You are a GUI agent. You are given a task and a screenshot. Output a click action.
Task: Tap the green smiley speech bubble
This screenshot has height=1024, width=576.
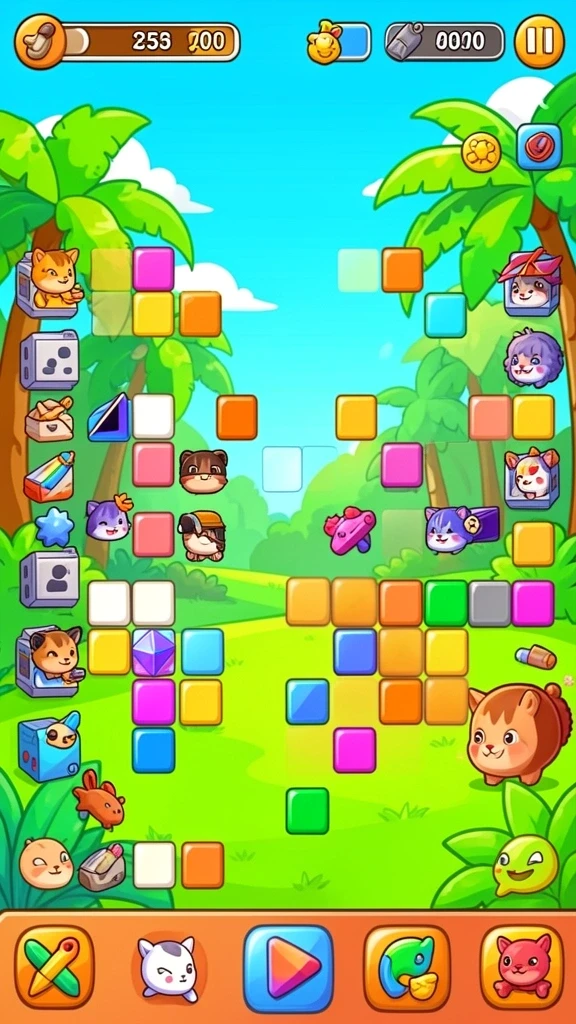[525, 865]
